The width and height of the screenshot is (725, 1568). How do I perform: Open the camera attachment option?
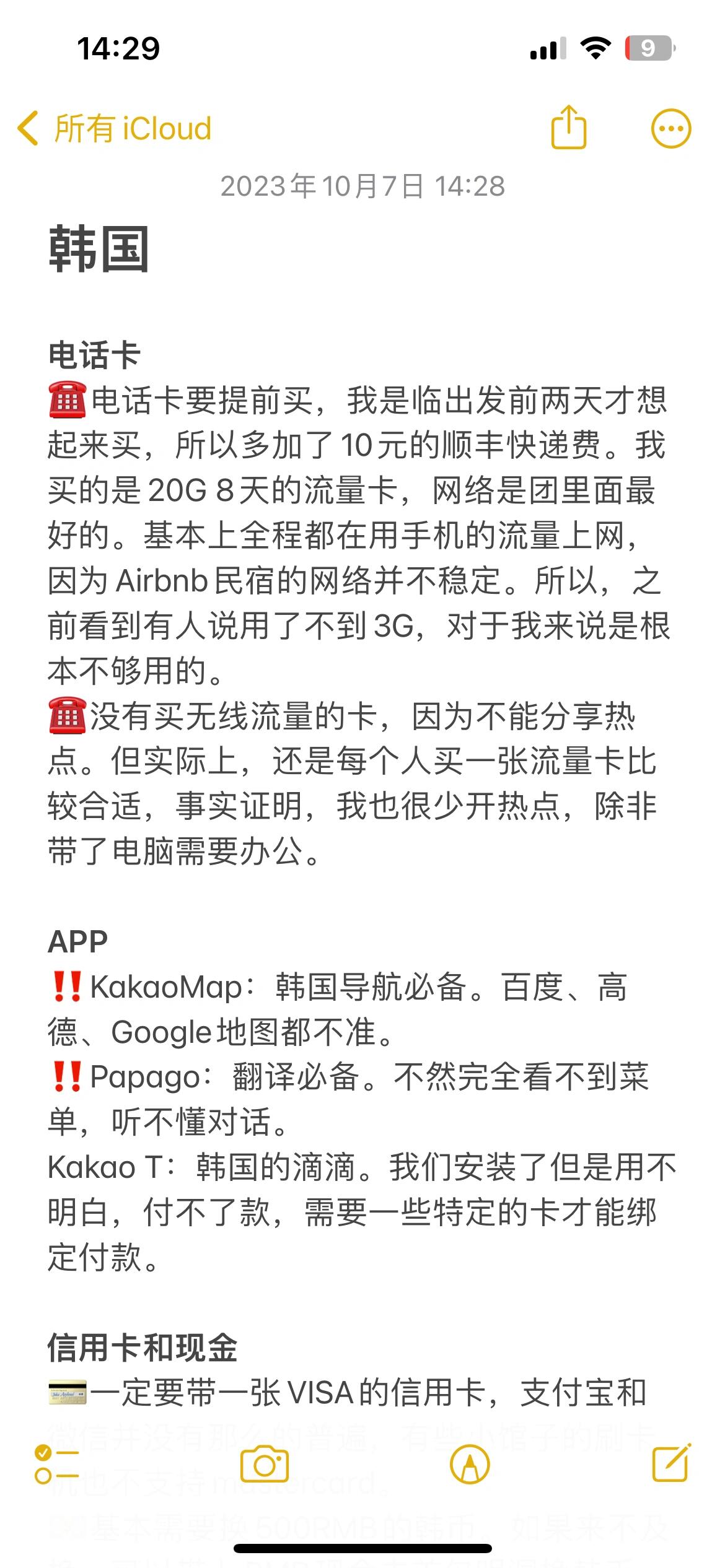pyautogui.click(x=265, y=1465)
